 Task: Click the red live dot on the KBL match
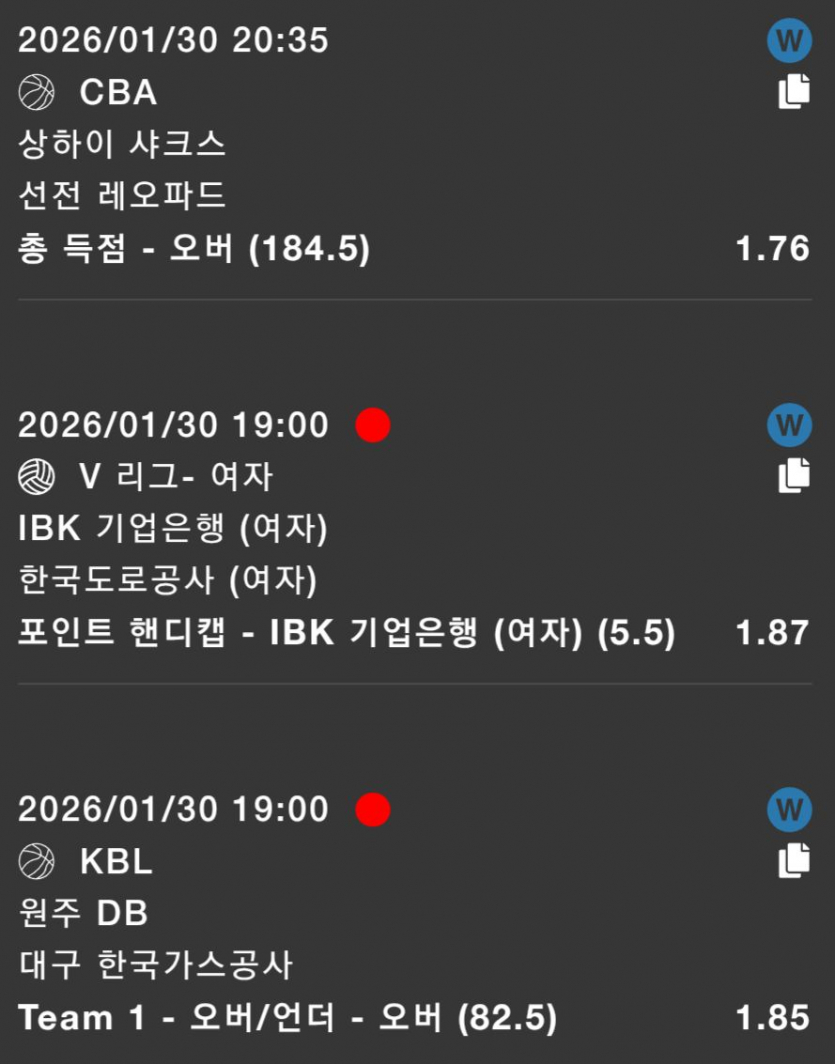click(373, 810)
